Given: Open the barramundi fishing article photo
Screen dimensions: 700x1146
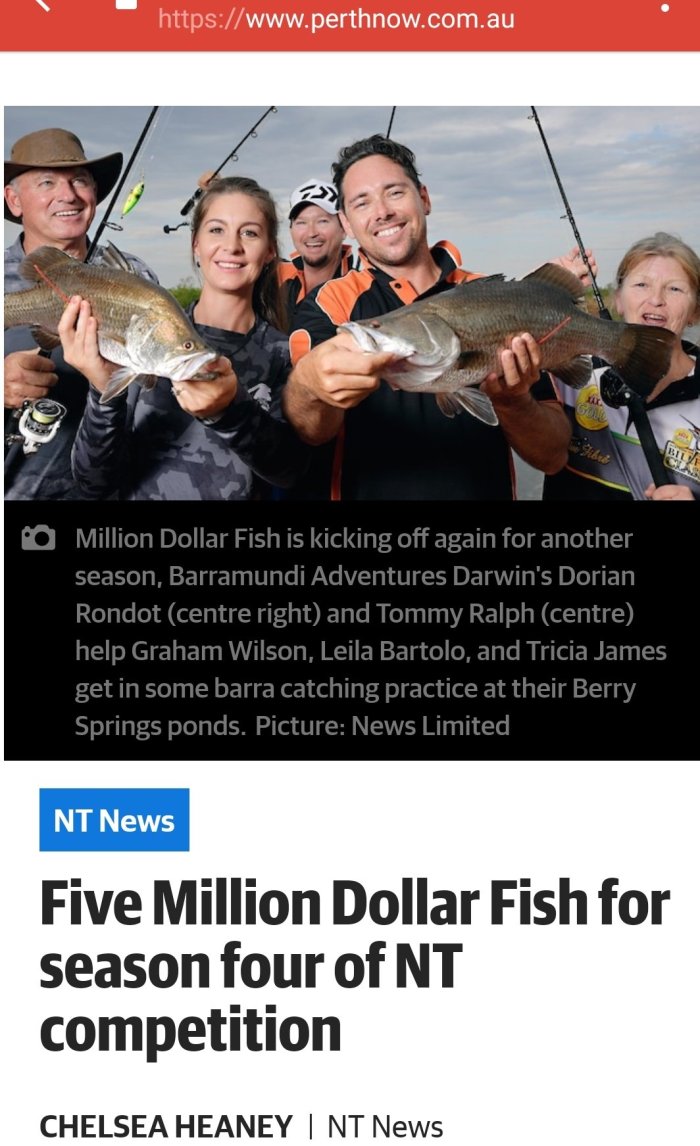Looking at the screenshot, I should 350,302.
